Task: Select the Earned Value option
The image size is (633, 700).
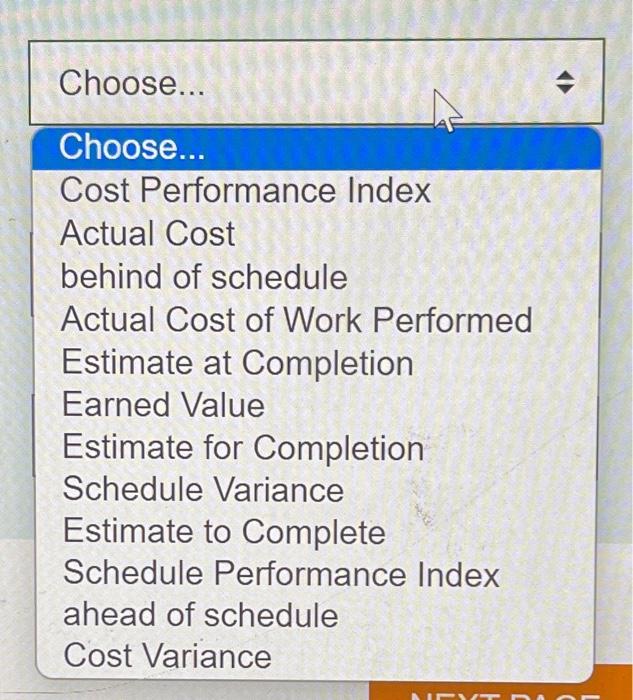Action: (163, 406)
